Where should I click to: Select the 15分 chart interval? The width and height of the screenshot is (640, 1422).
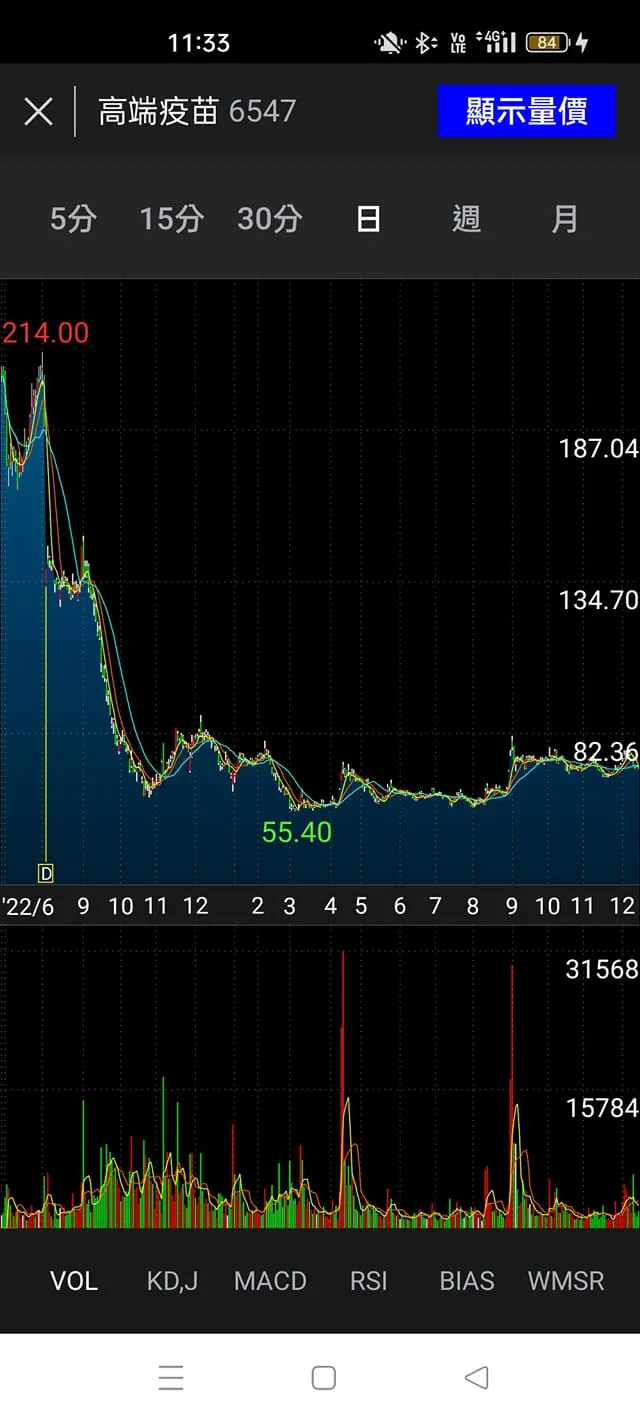171,219
